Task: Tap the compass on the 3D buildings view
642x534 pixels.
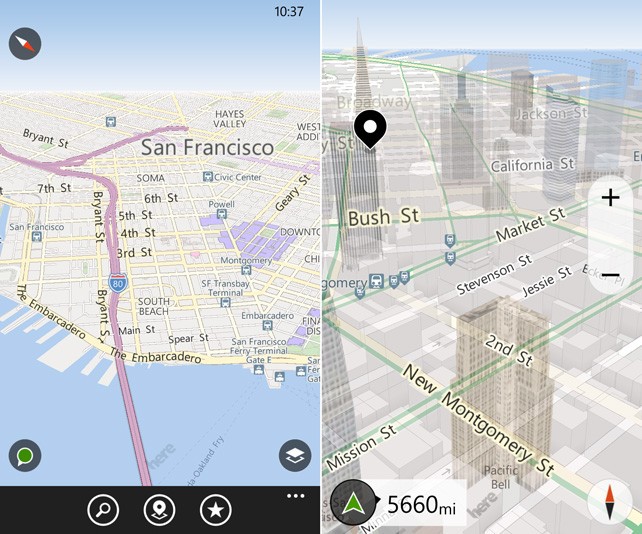Action: (x=616, y=502)
